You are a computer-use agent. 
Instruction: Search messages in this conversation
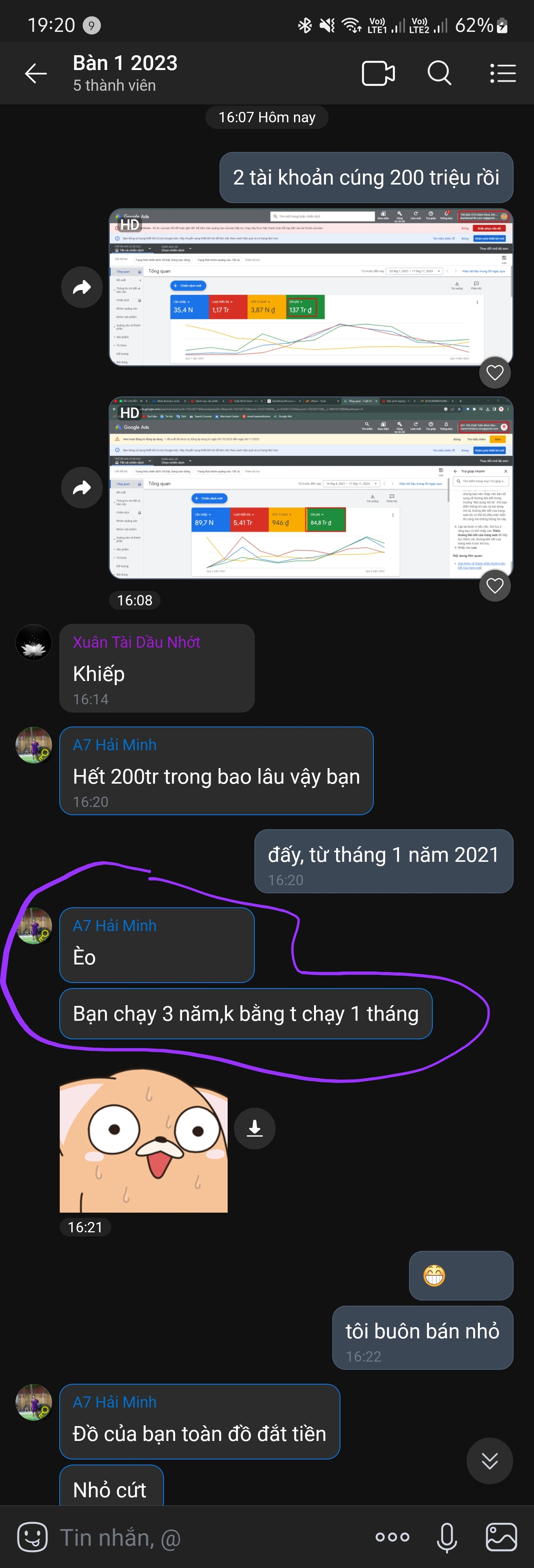(x=439, y=74)
